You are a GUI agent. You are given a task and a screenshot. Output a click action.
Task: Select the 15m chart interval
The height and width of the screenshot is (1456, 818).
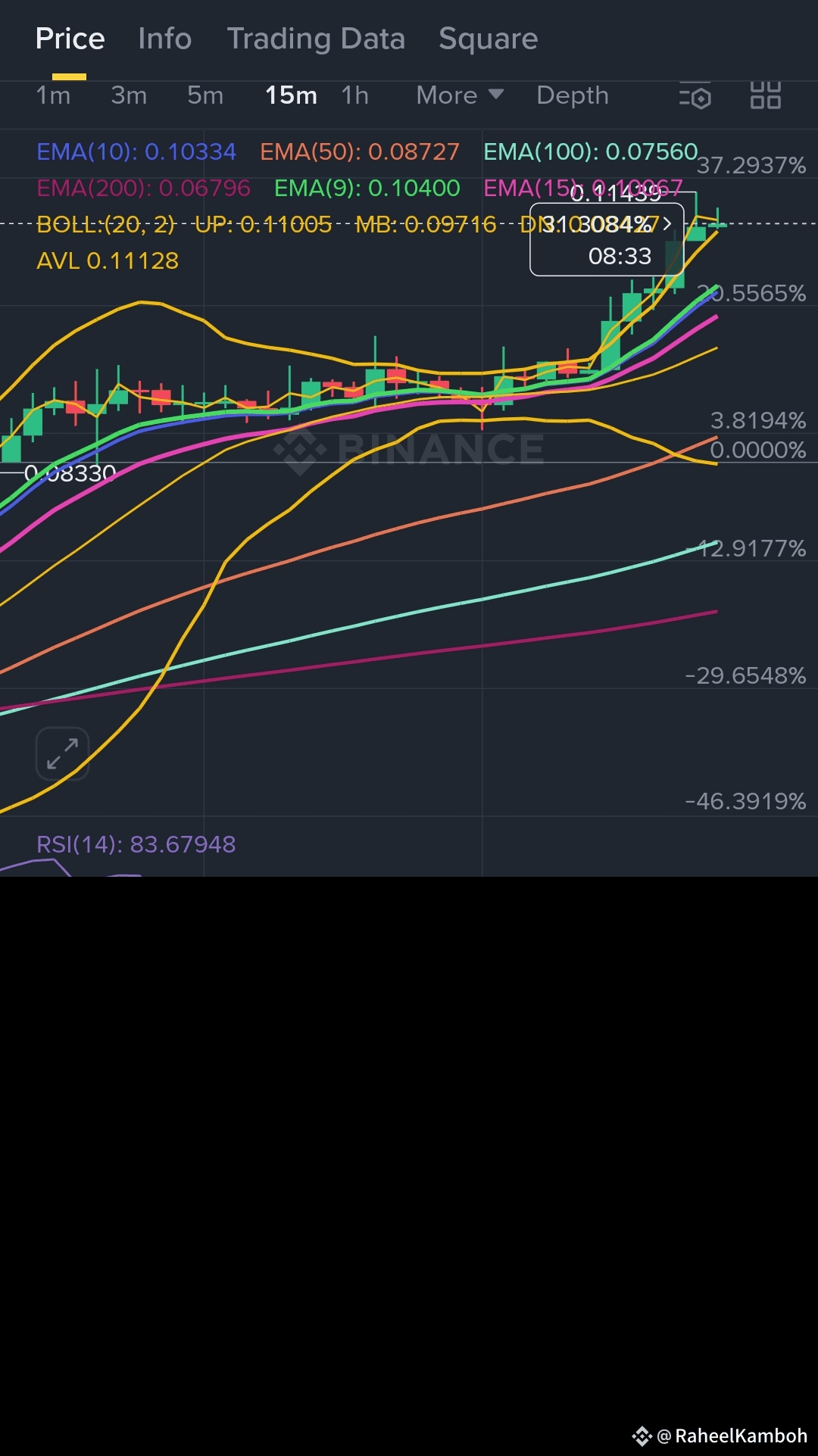pos(291,95)
